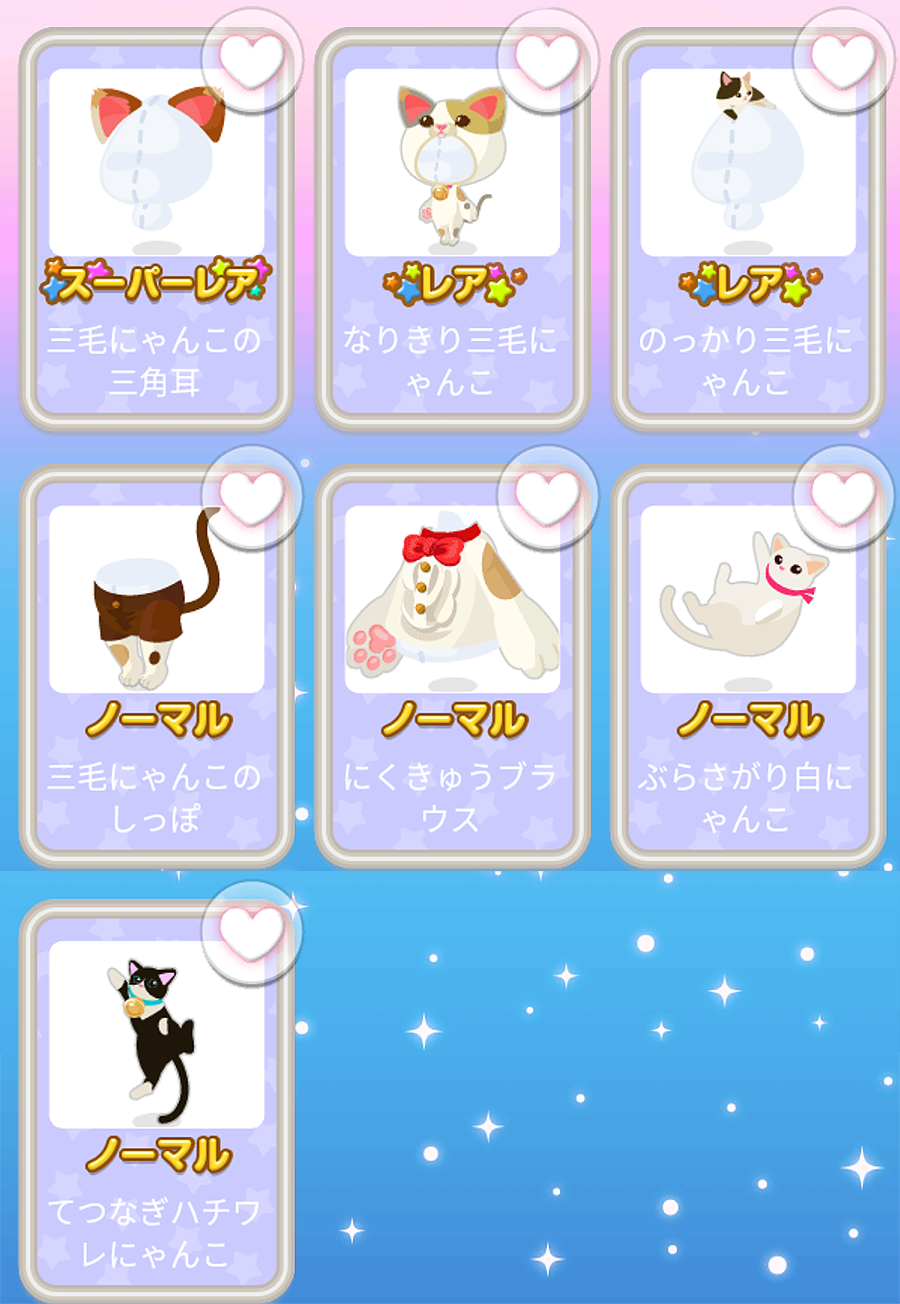Add 三毛にゃんこのしっぽ to favorites
Viewport: 900px width, 1304px height.
pos(252,496)
